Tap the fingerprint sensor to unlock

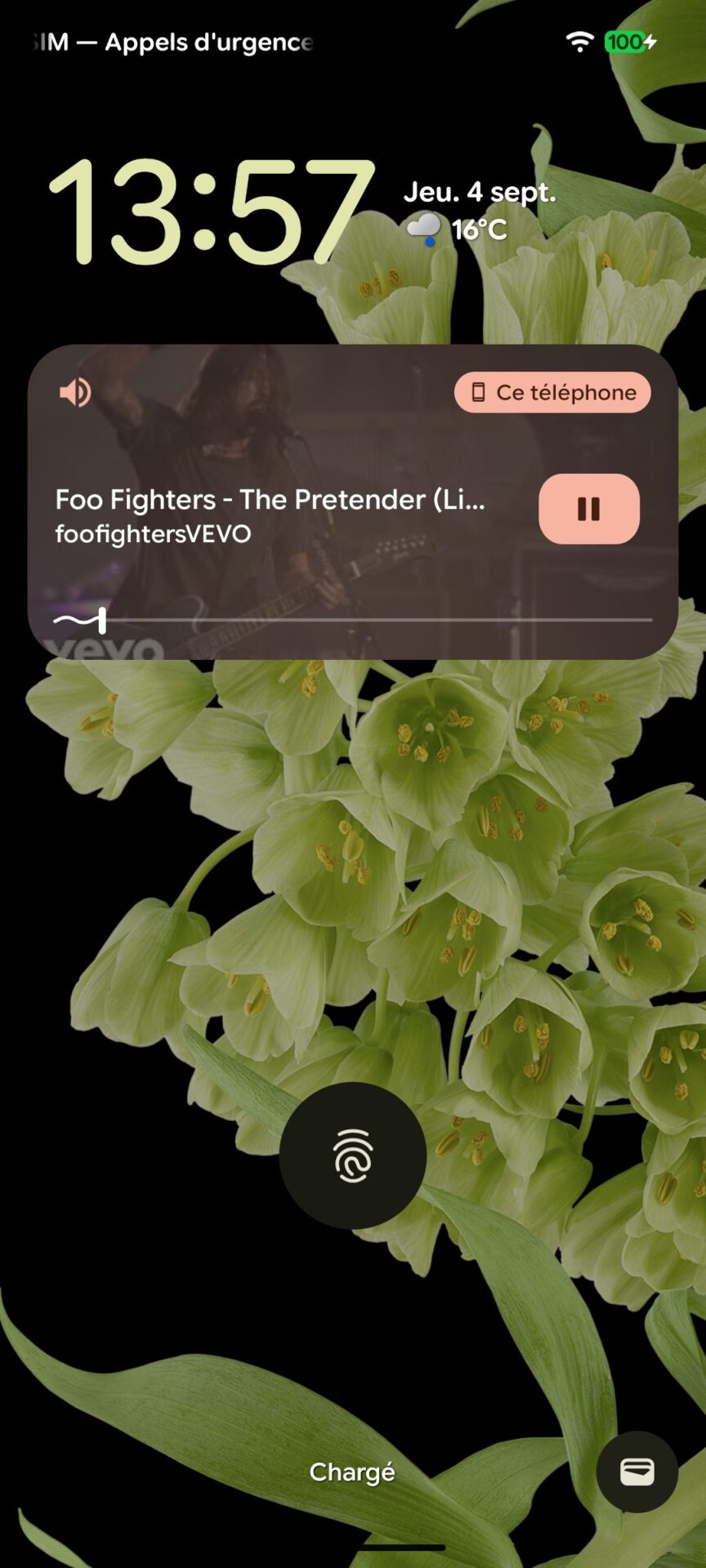coord(353,1156)
